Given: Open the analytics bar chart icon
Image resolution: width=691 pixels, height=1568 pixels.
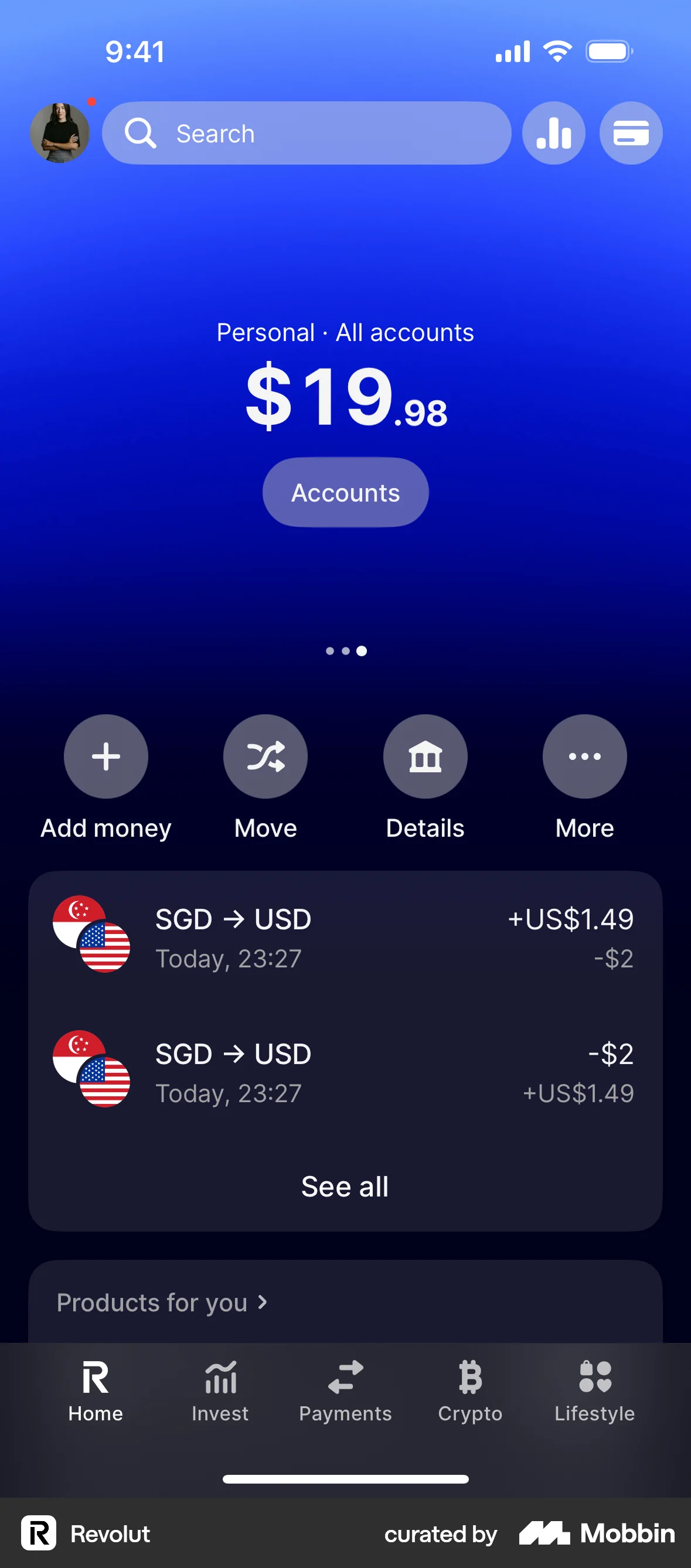Looking at the screenshot, I should pos(553,132).
